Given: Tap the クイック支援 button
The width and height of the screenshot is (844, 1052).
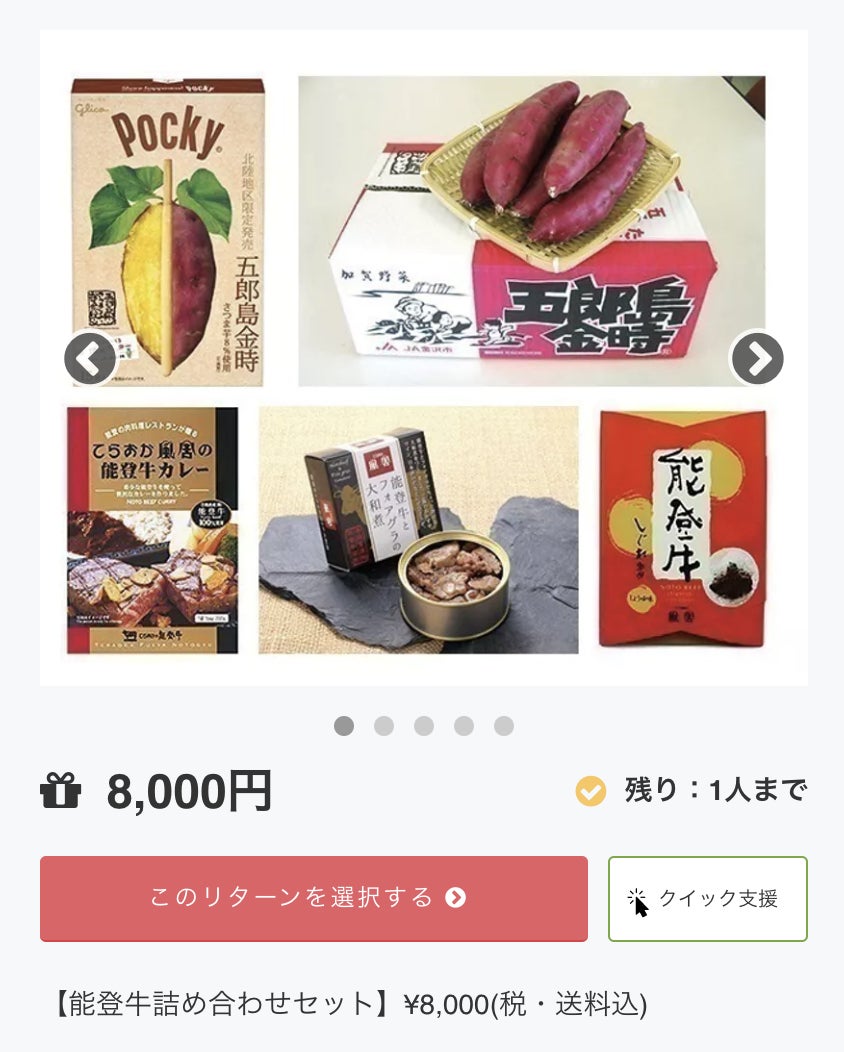Looking at the screenshot, I should 708,898.
